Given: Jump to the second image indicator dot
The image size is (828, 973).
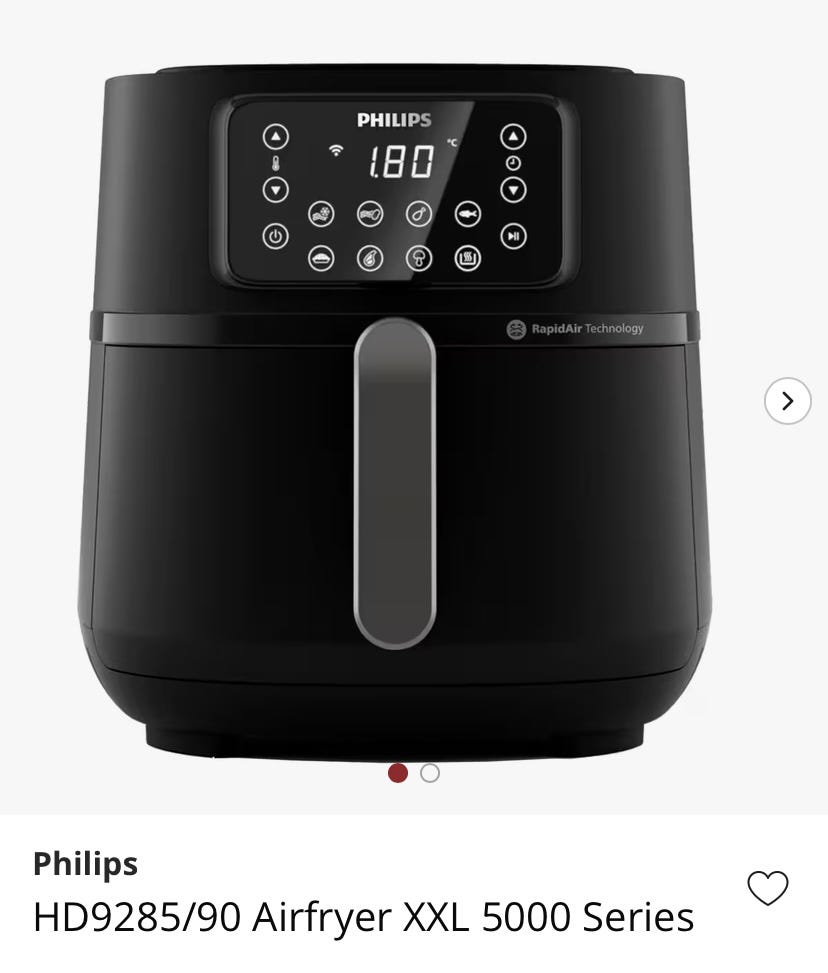Looking at the screenshot, I should click(x=430, y=773).
